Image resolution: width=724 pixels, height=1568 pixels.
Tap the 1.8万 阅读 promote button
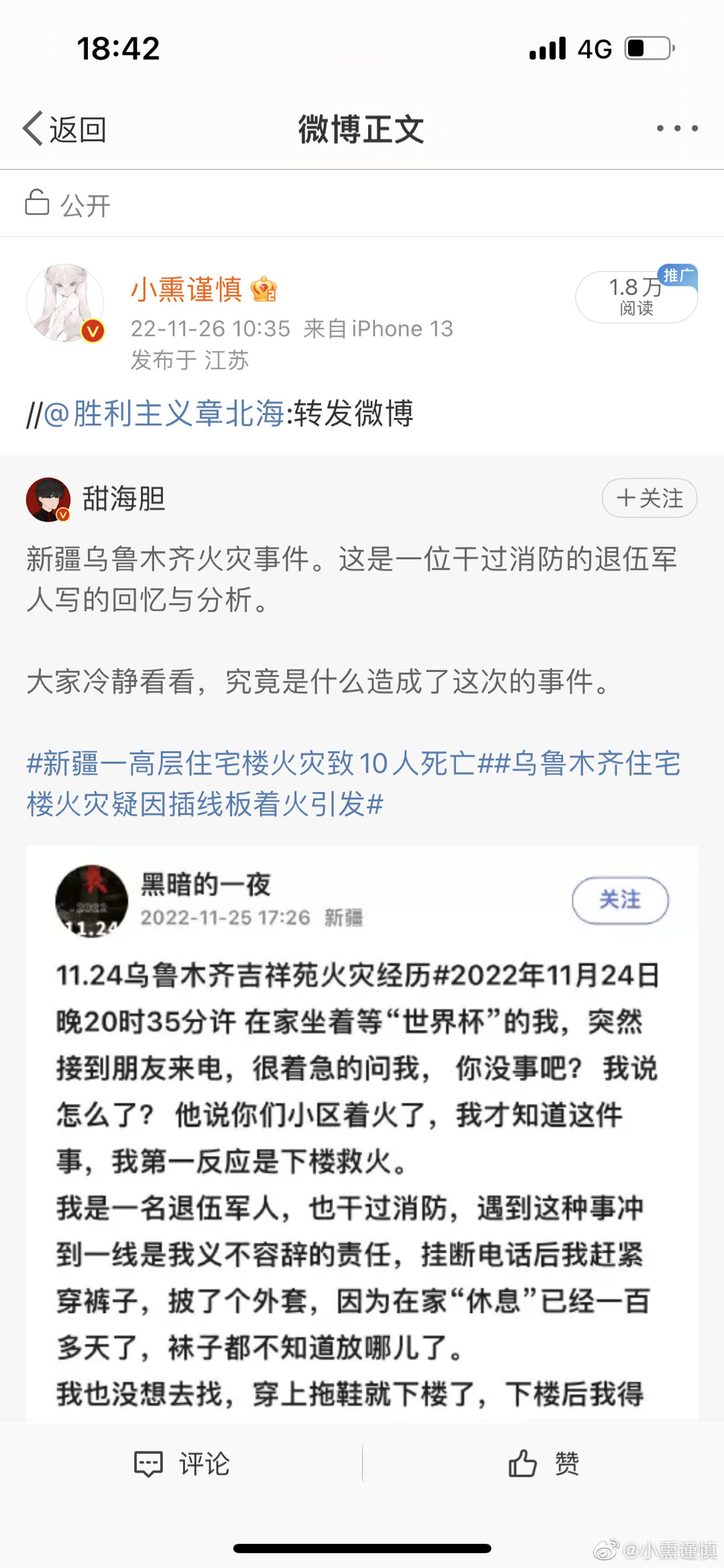pos(636,297)
